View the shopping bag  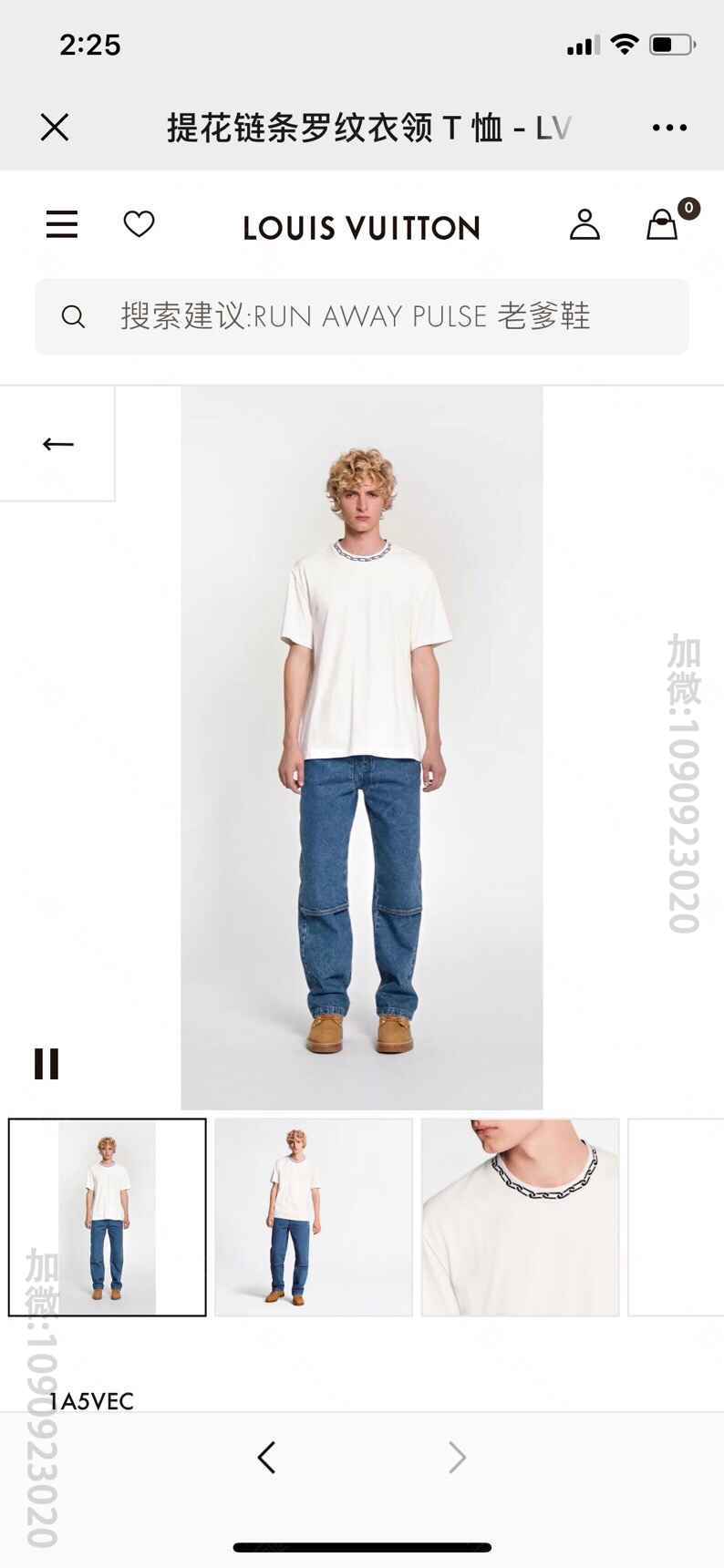pyautogui.click(x=664, y=224)
